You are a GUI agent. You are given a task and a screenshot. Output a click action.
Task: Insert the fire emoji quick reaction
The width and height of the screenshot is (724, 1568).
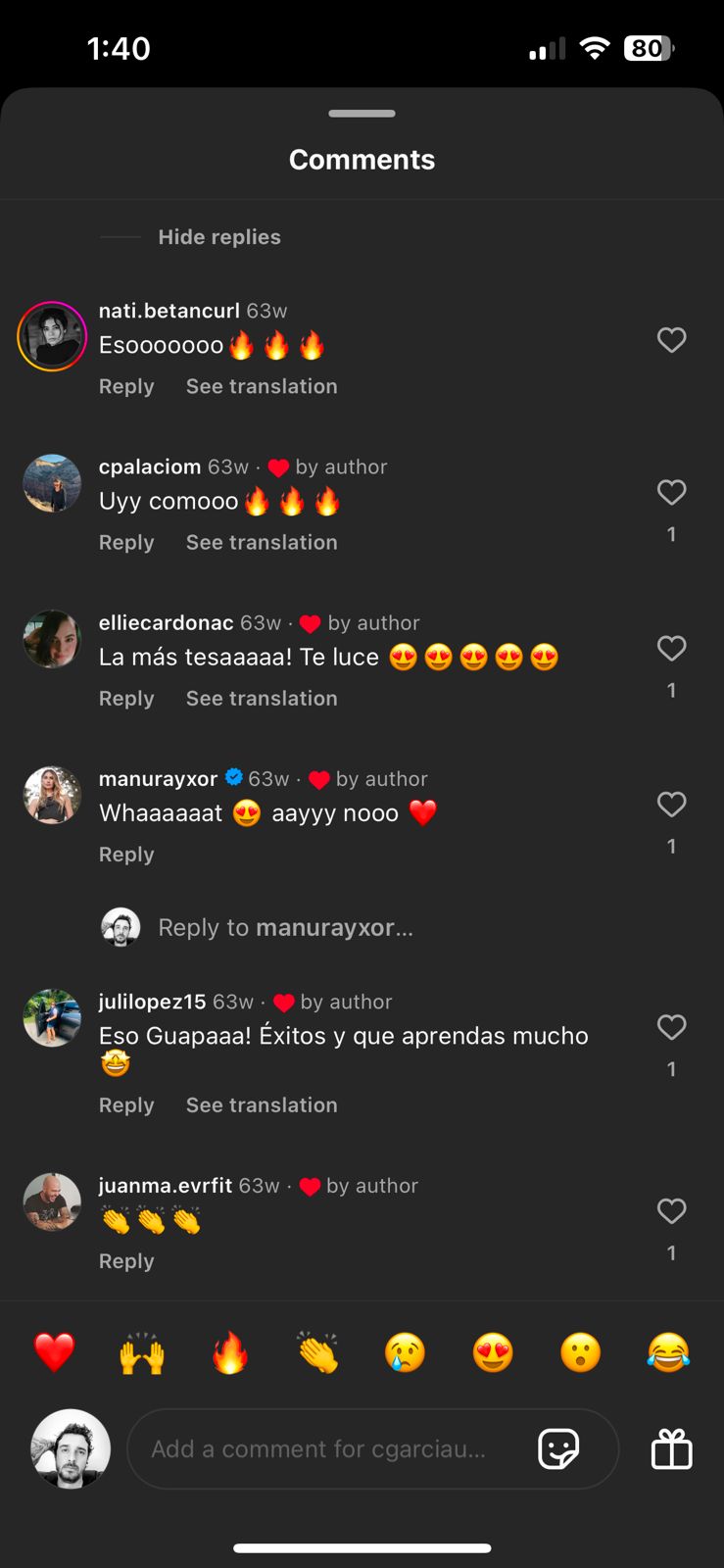coord(230,1353)
